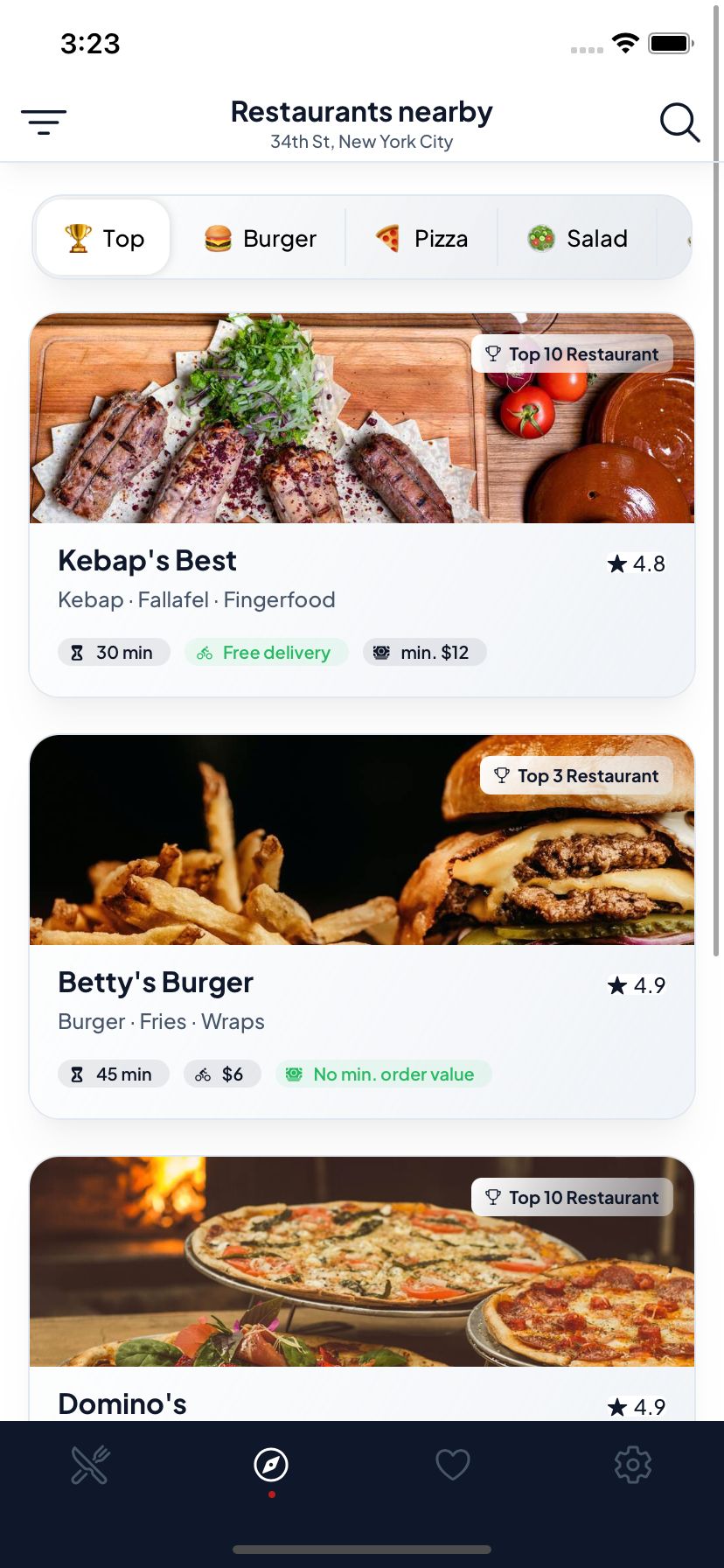Select the Top category chip

coord(104,238)
